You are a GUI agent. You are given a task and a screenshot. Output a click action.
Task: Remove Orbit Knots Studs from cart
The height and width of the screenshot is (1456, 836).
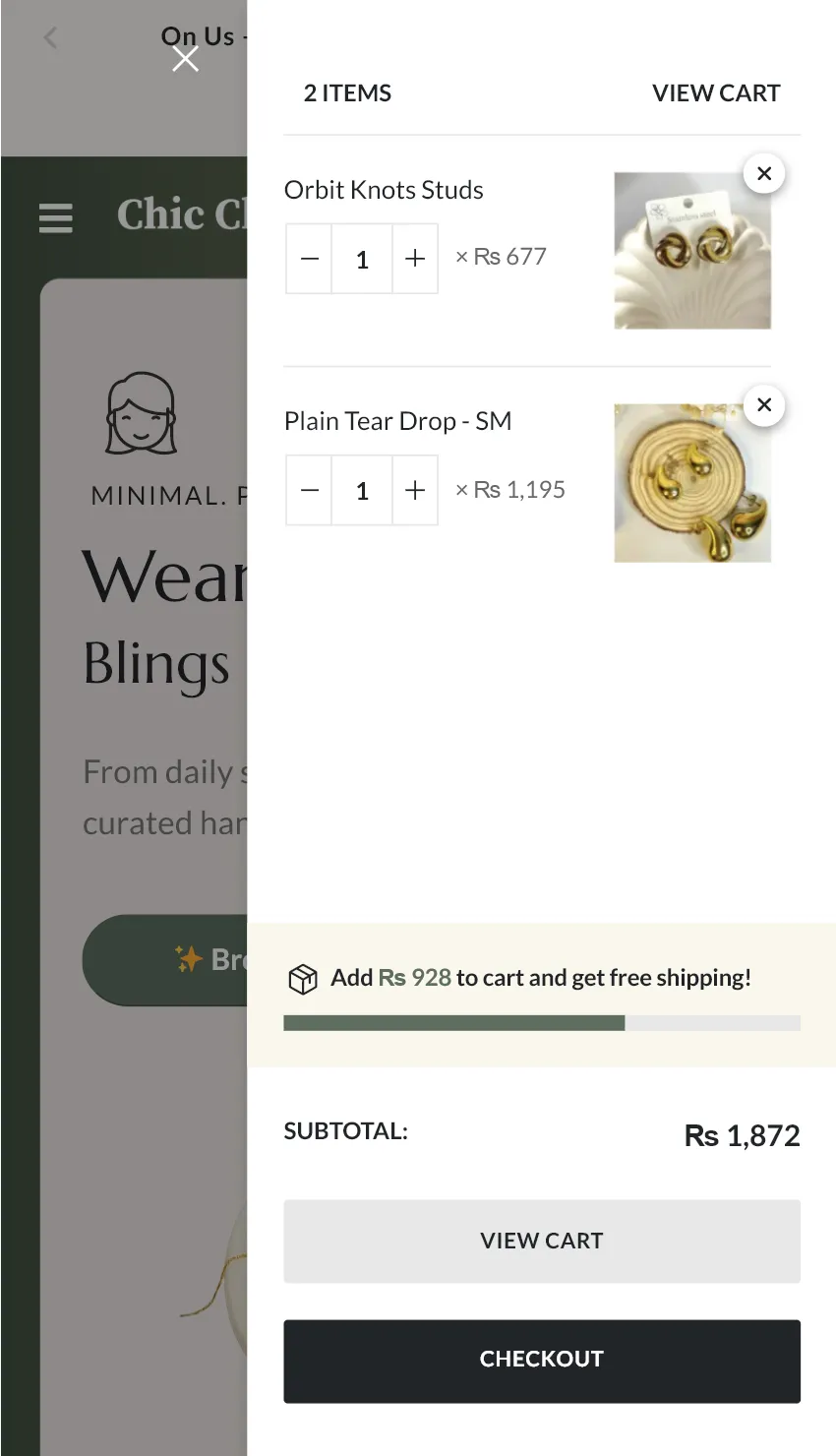(x=764, y=174)
